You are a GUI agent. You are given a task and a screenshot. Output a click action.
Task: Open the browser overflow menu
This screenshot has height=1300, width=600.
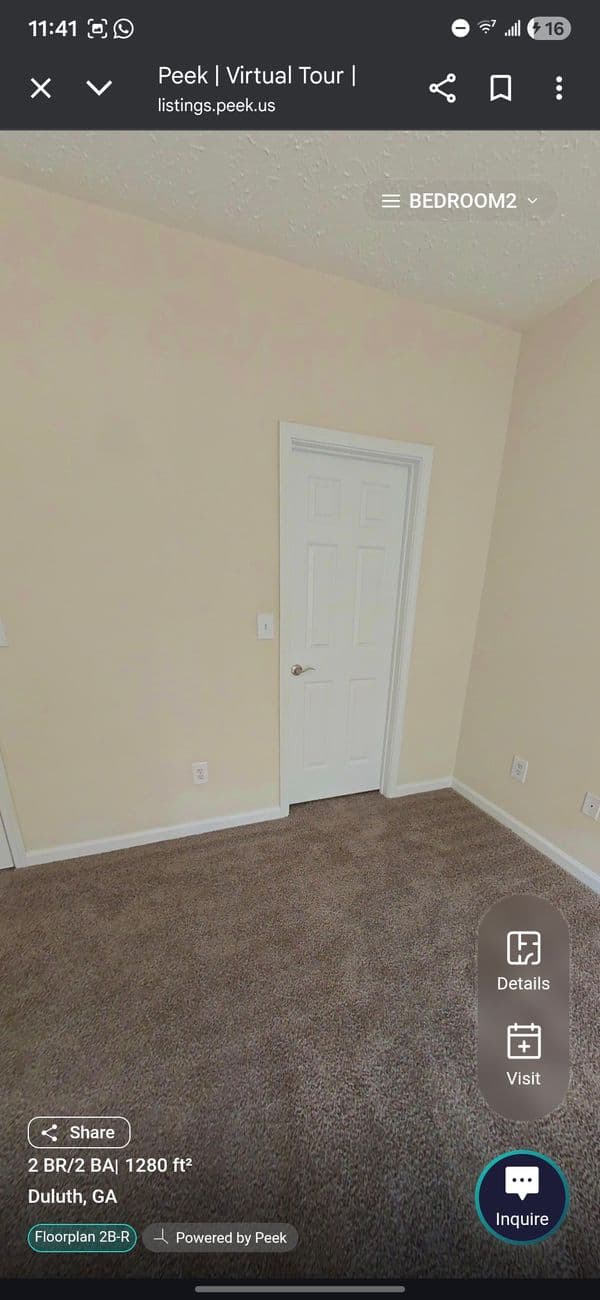click(x=559, y=88)
